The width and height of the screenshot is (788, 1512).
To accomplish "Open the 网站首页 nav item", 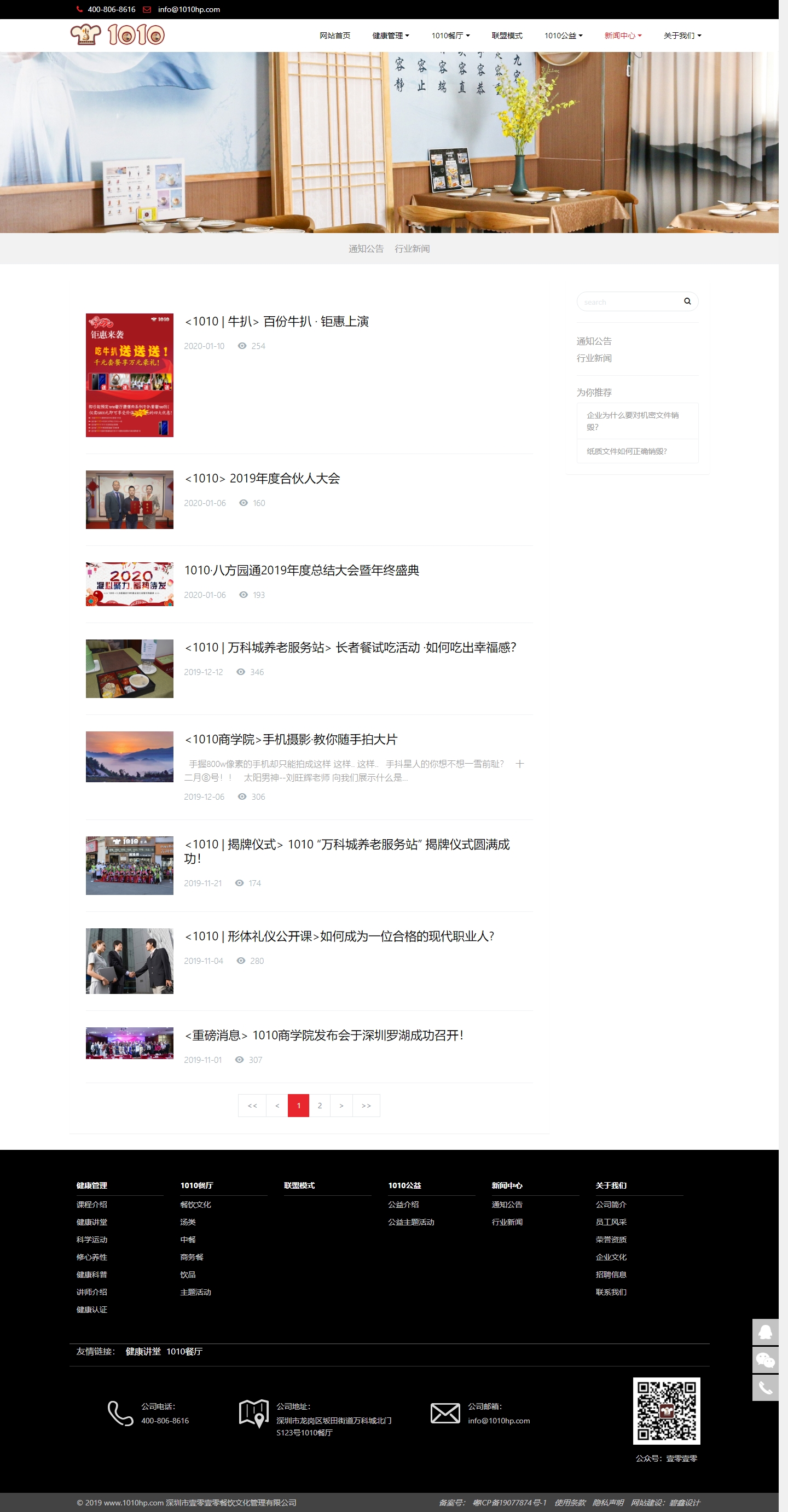I will pos(335,36).
